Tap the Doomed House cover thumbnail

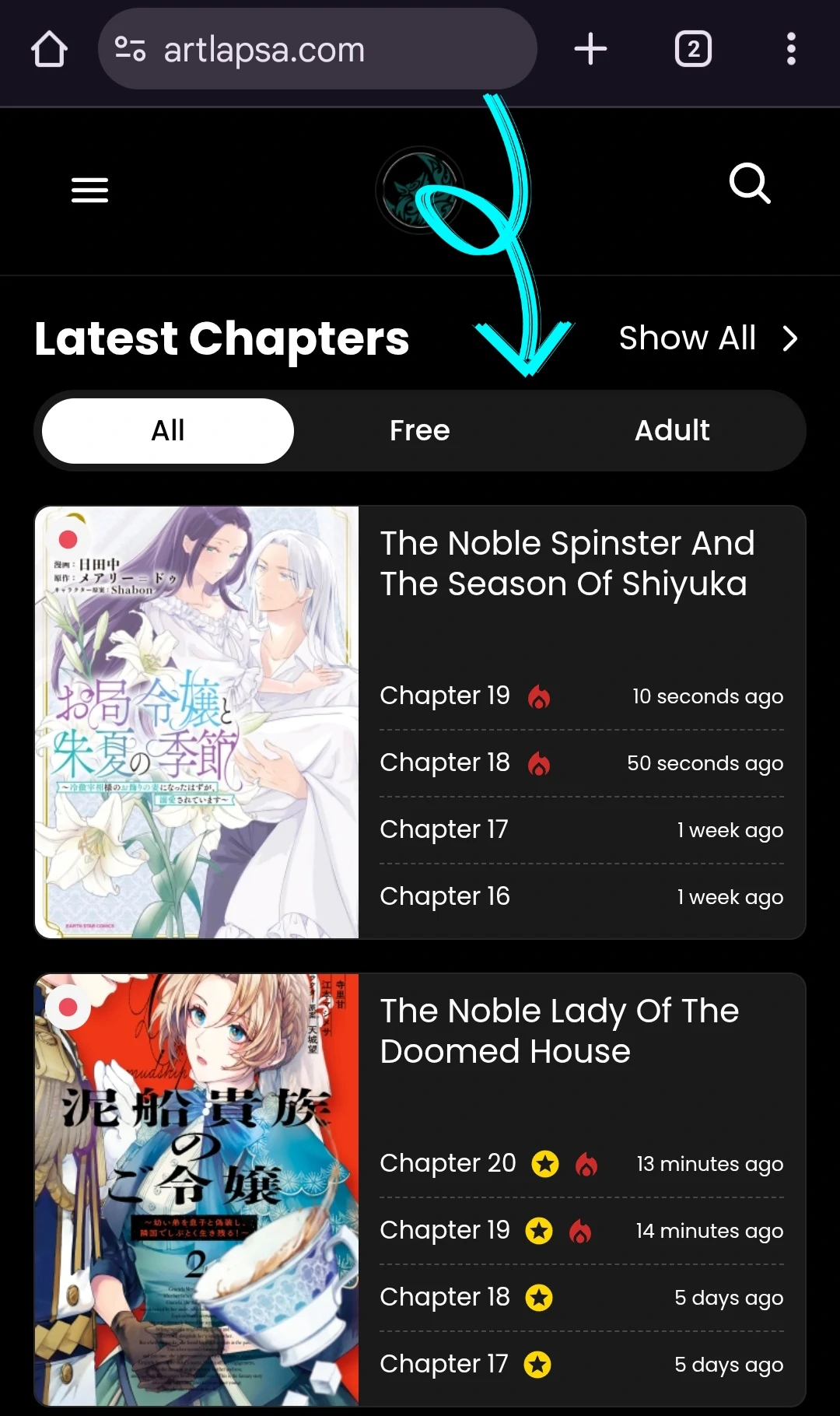197,1190
